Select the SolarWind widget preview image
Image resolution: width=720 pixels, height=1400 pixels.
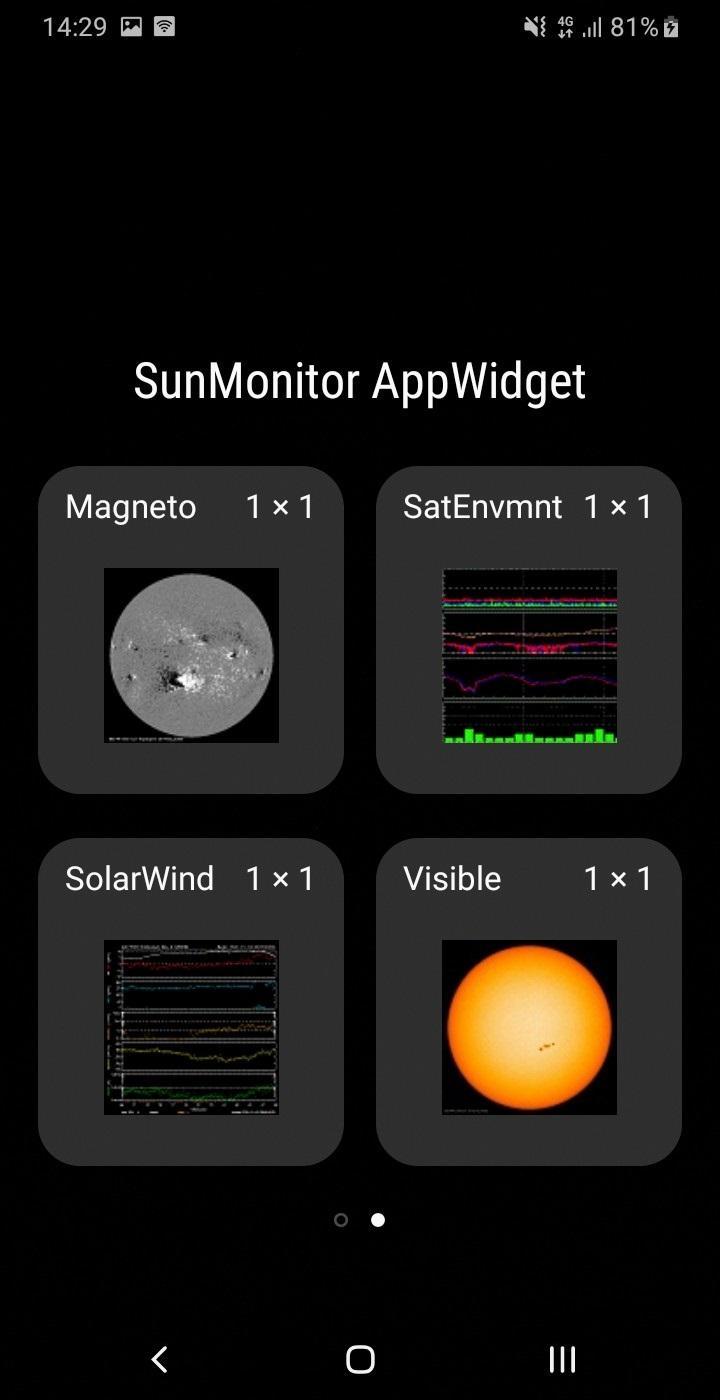coord(191,1025)
